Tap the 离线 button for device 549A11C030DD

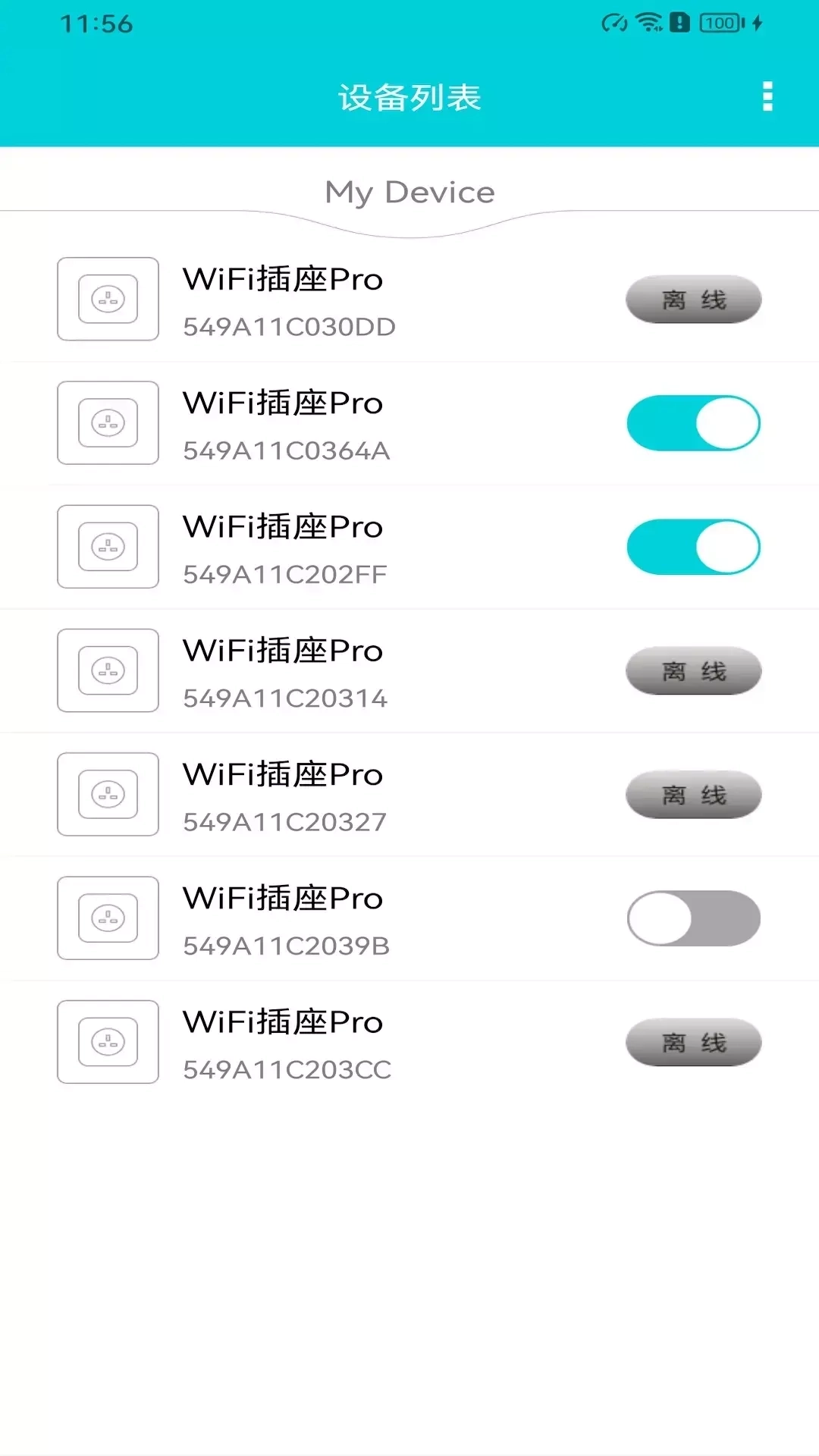pyautogui.click(x=694, y=299)
